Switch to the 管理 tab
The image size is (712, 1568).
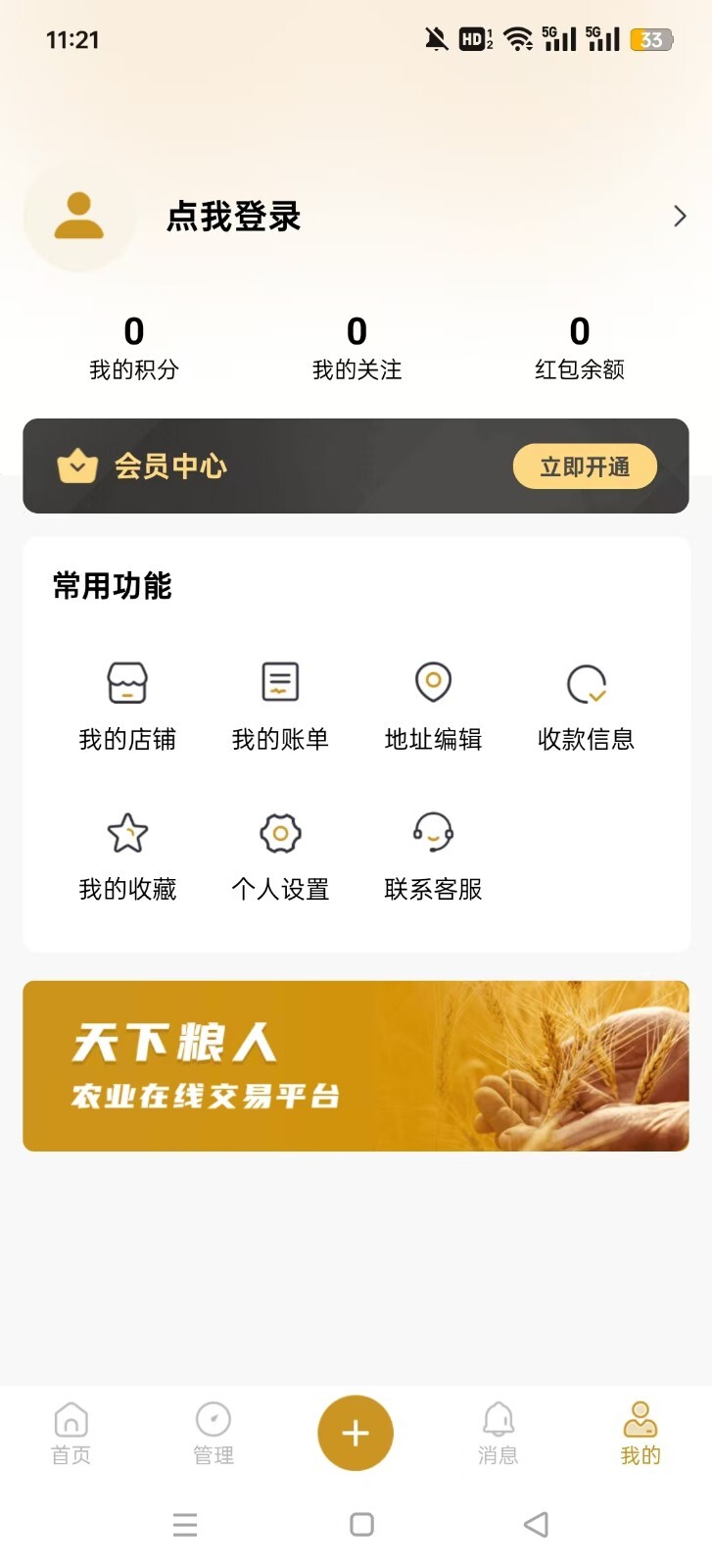coord(214,1433)
